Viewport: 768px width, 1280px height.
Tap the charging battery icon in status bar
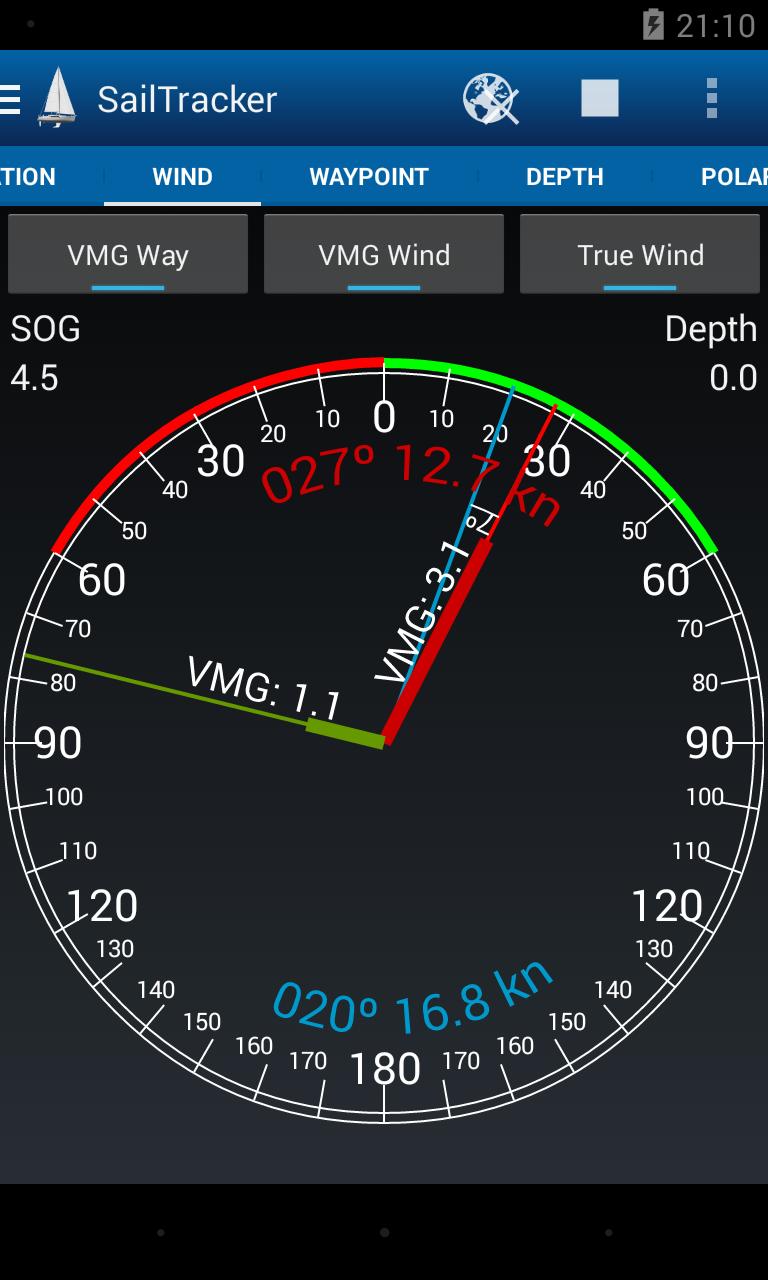pos(655,25)
